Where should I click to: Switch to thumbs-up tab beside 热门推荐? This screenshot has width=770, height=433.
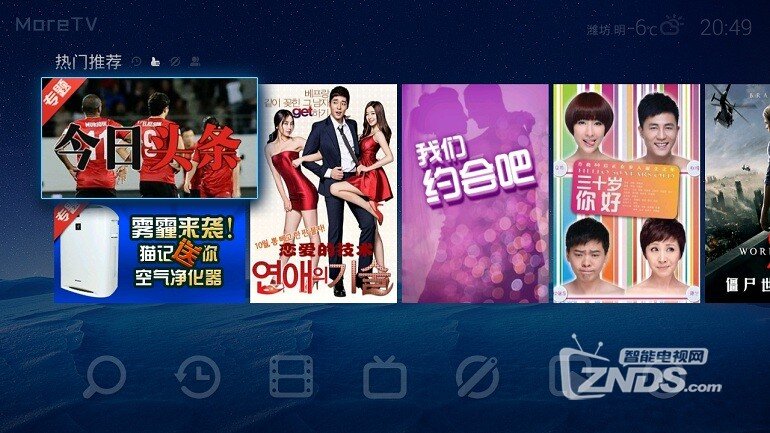point(155,62)
